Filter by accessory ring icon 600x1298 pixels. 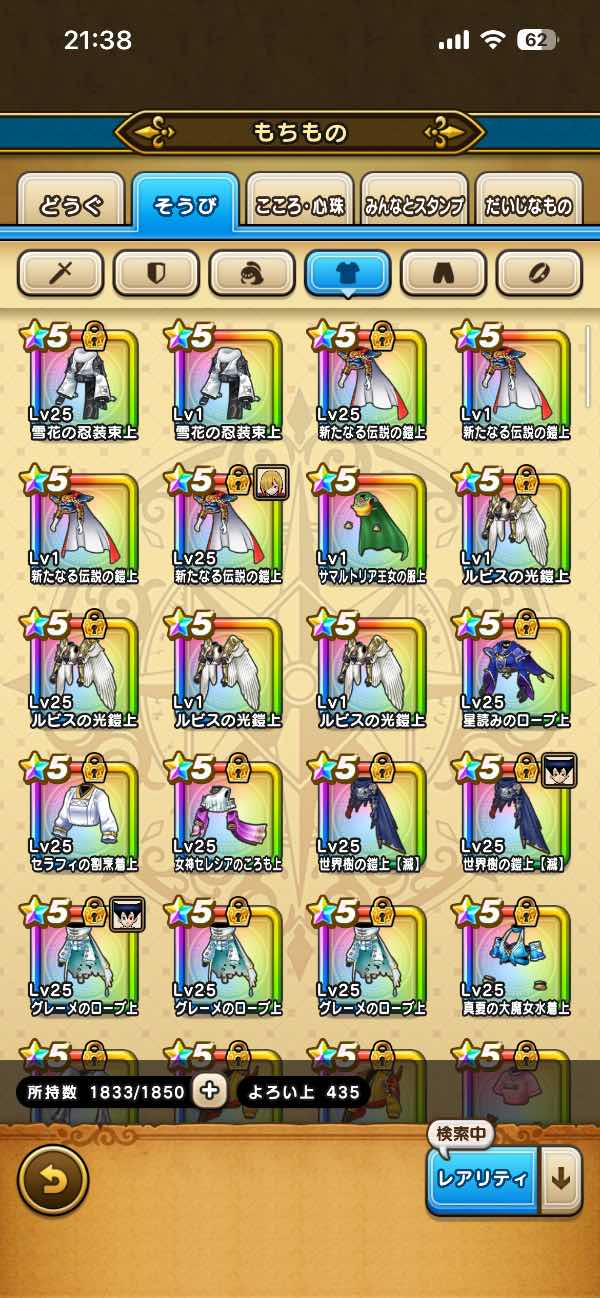[539, 272]
